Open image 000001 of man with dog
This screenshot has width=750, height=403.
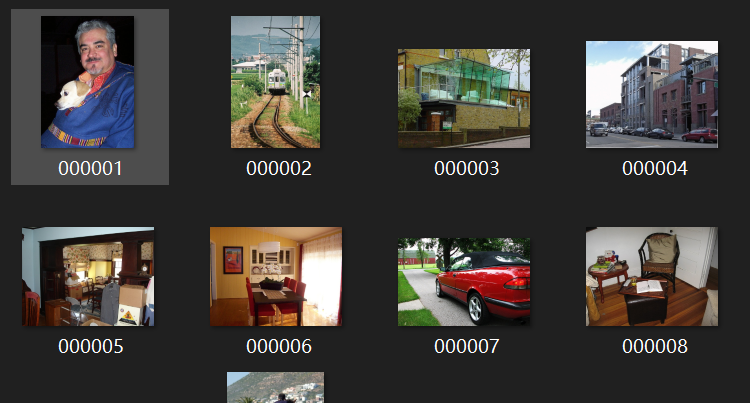(x=88, y=82)
